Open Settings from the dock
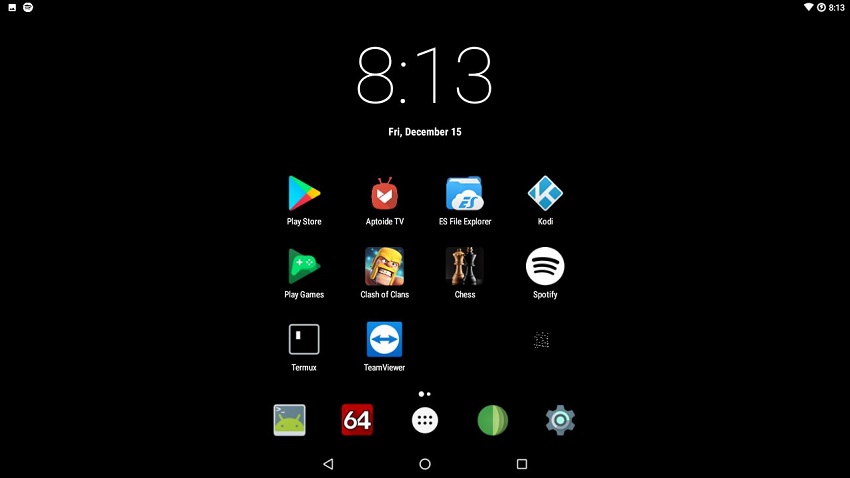 (x=560, y=420)
